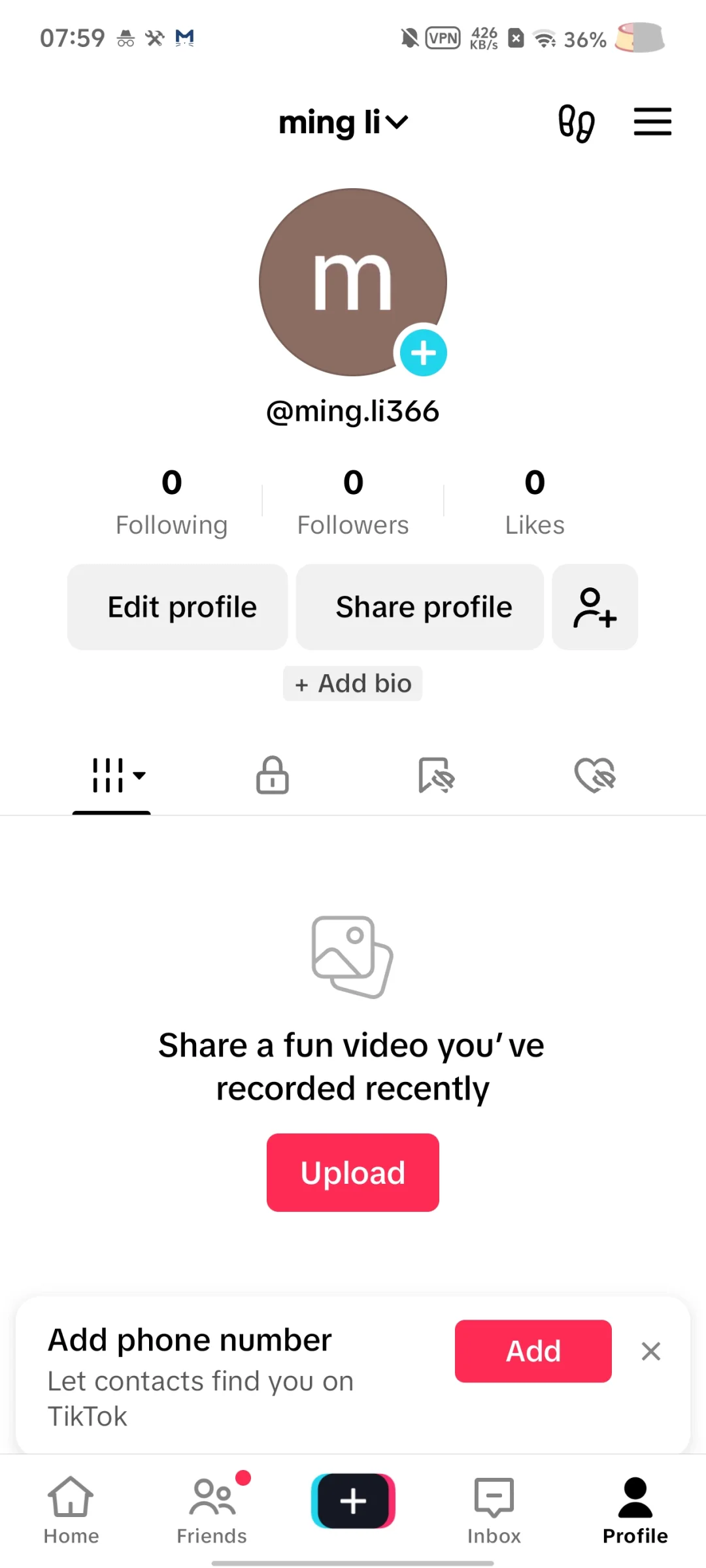Add a profile photo with the plus badge
The height and width of the screenshot is (1568, 706).
click(423, 353)
